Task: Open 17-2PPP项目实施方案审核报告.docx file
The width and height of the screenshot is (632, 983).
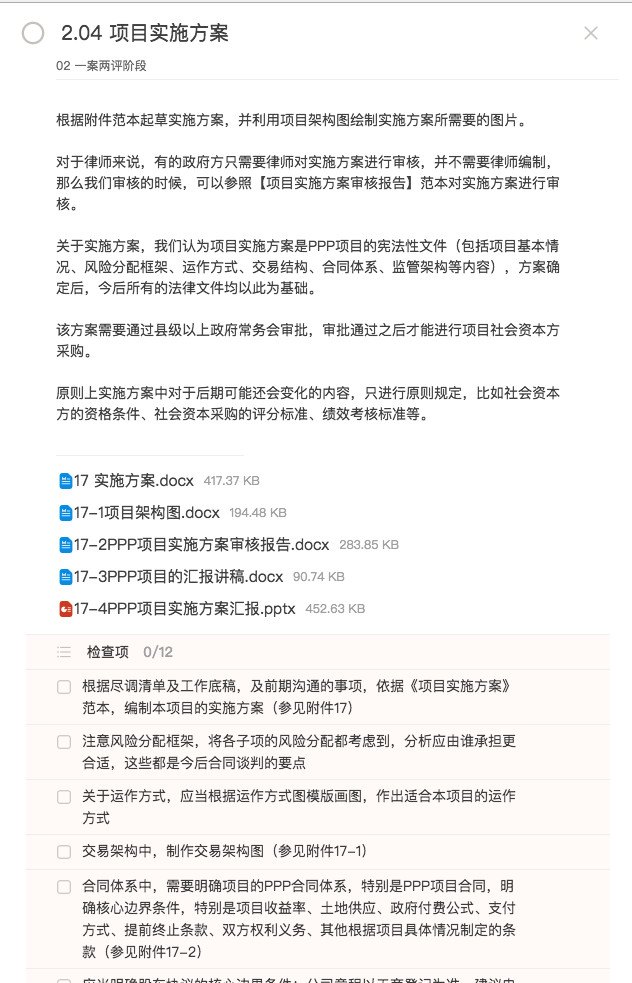Action: [200, 544]
